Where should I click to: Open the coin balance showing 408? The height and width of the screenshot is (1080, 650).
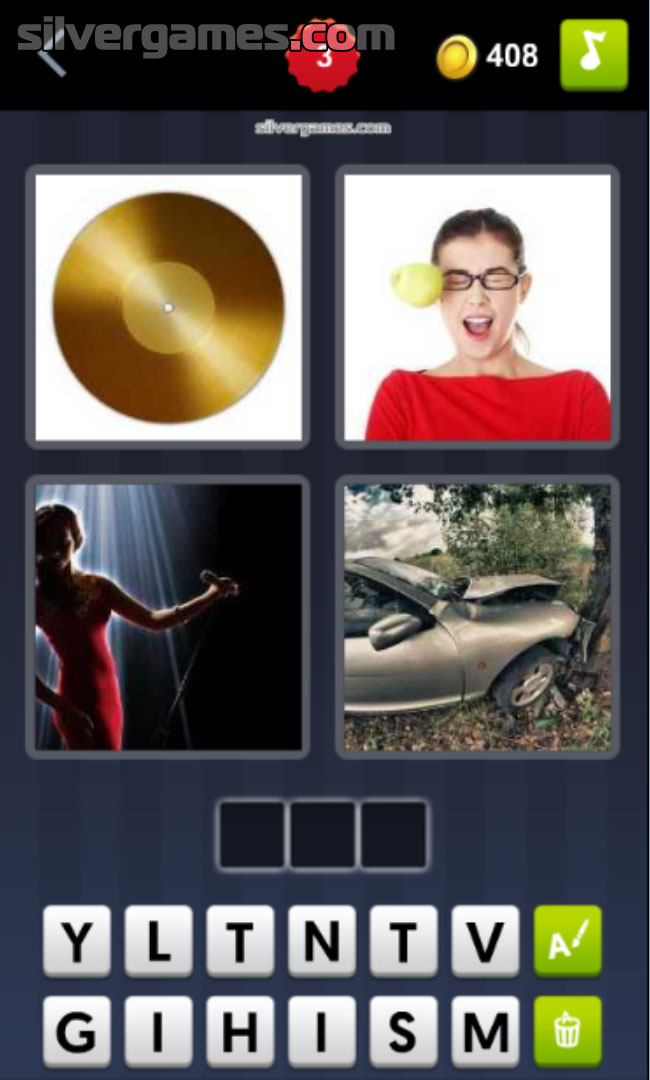[x=488, y=56]
